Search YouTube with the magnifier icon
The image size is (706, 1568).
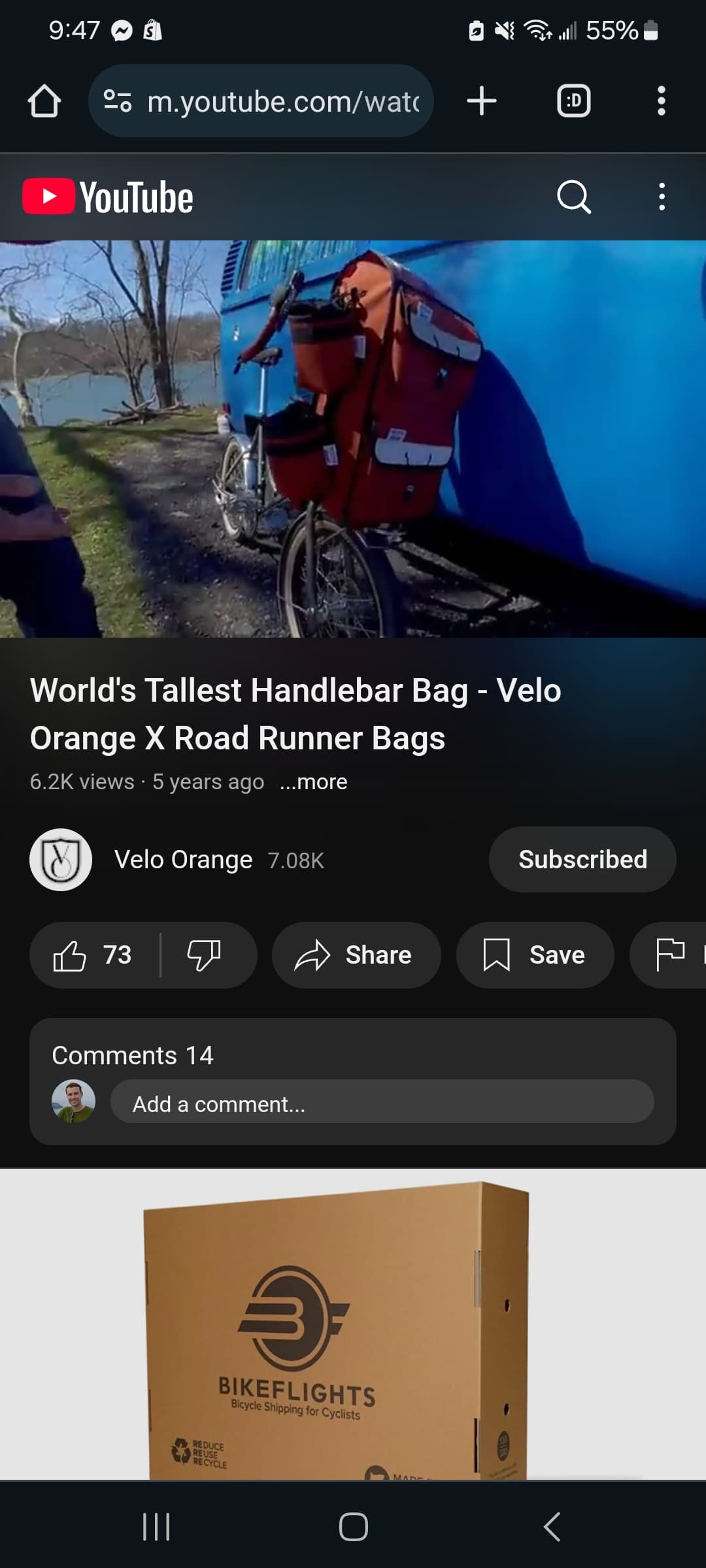point(573,197)
